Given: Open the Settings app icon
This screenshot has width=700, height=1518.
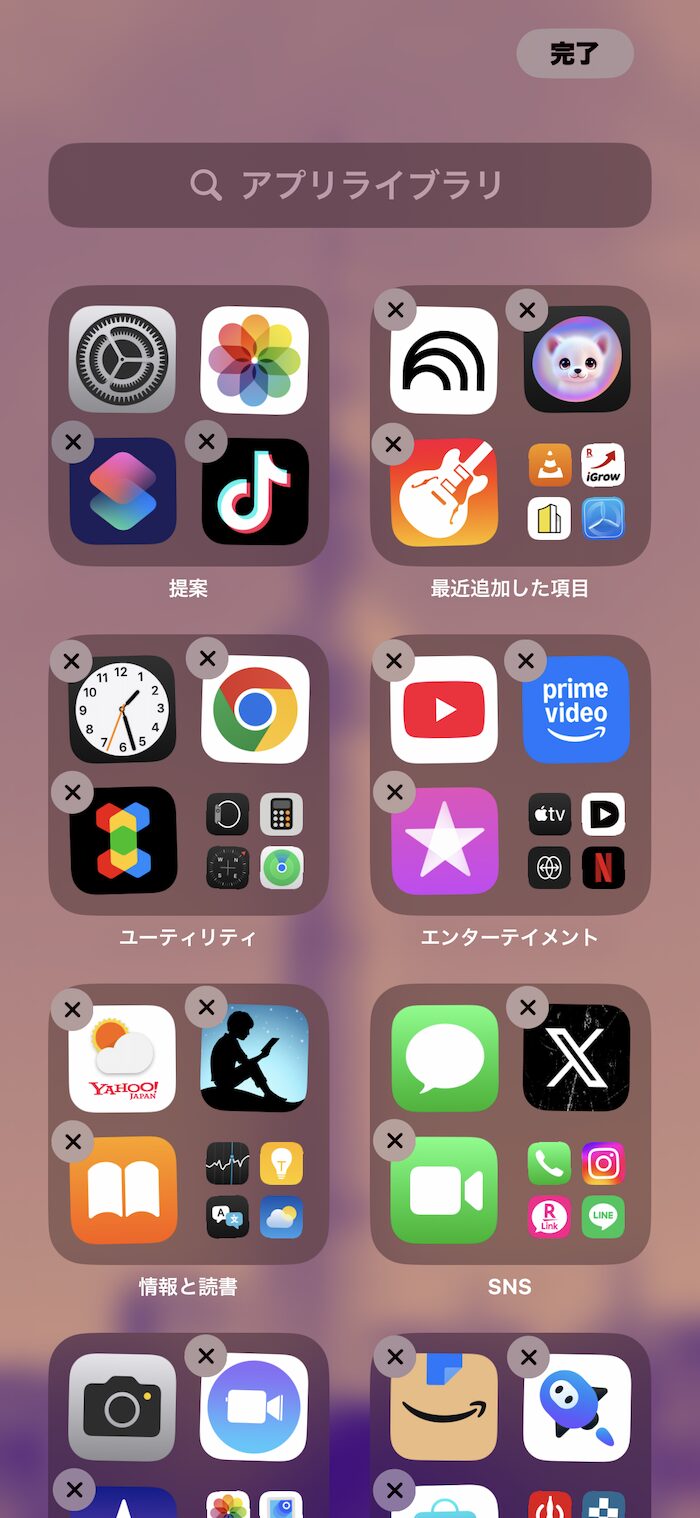Looking at the screenshot, I should click(x=122, y=360).
